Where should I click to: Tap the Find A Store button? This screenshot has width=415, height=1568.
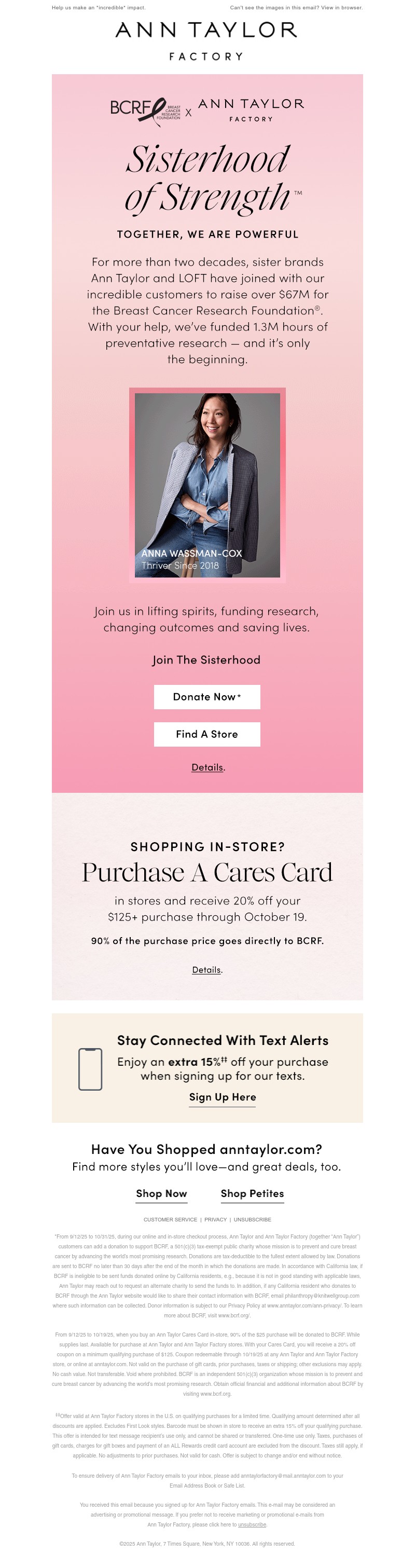207,734
